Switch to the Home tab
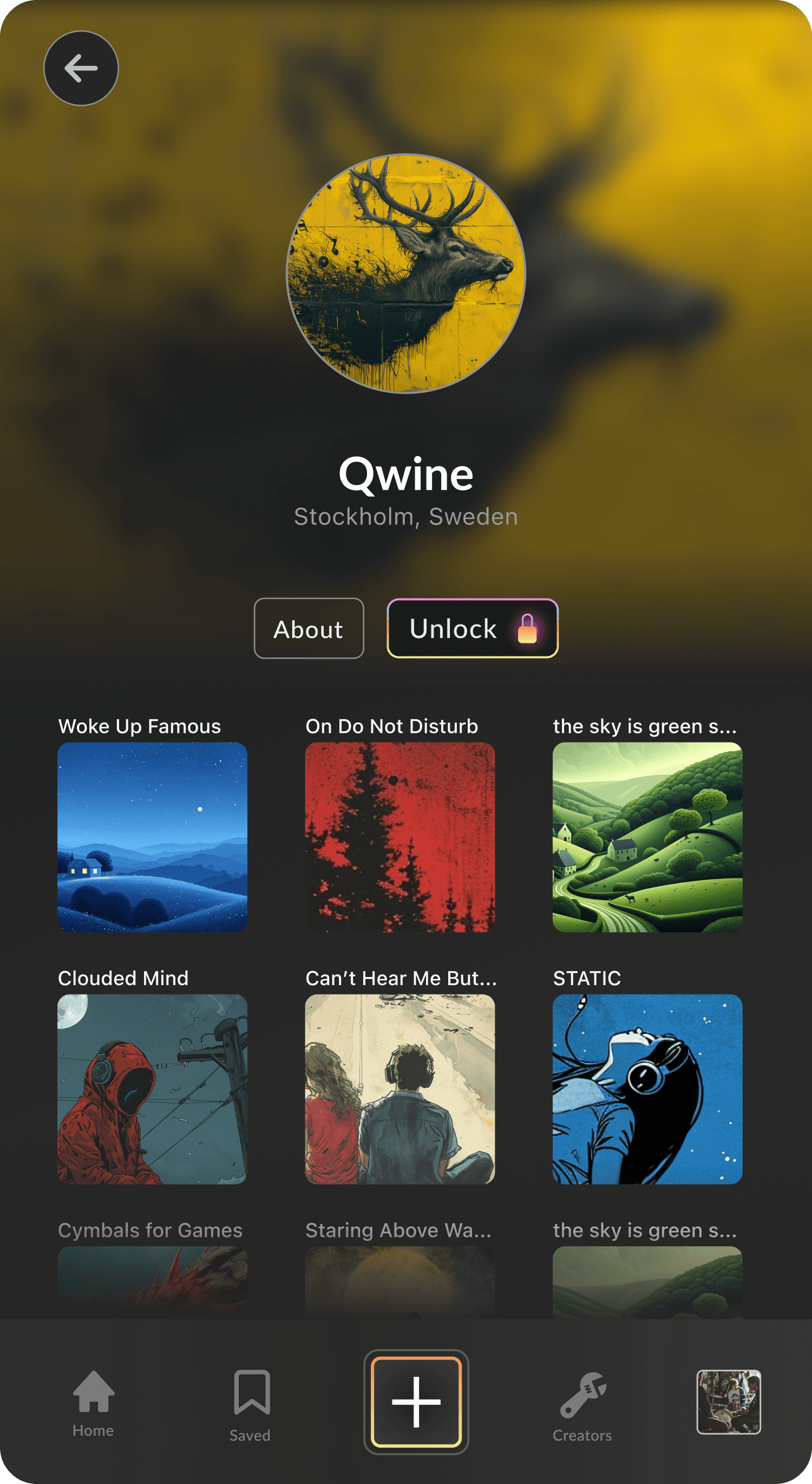Image resolution: width=812 pixels, height=1484 pixels. (93, 1403)
